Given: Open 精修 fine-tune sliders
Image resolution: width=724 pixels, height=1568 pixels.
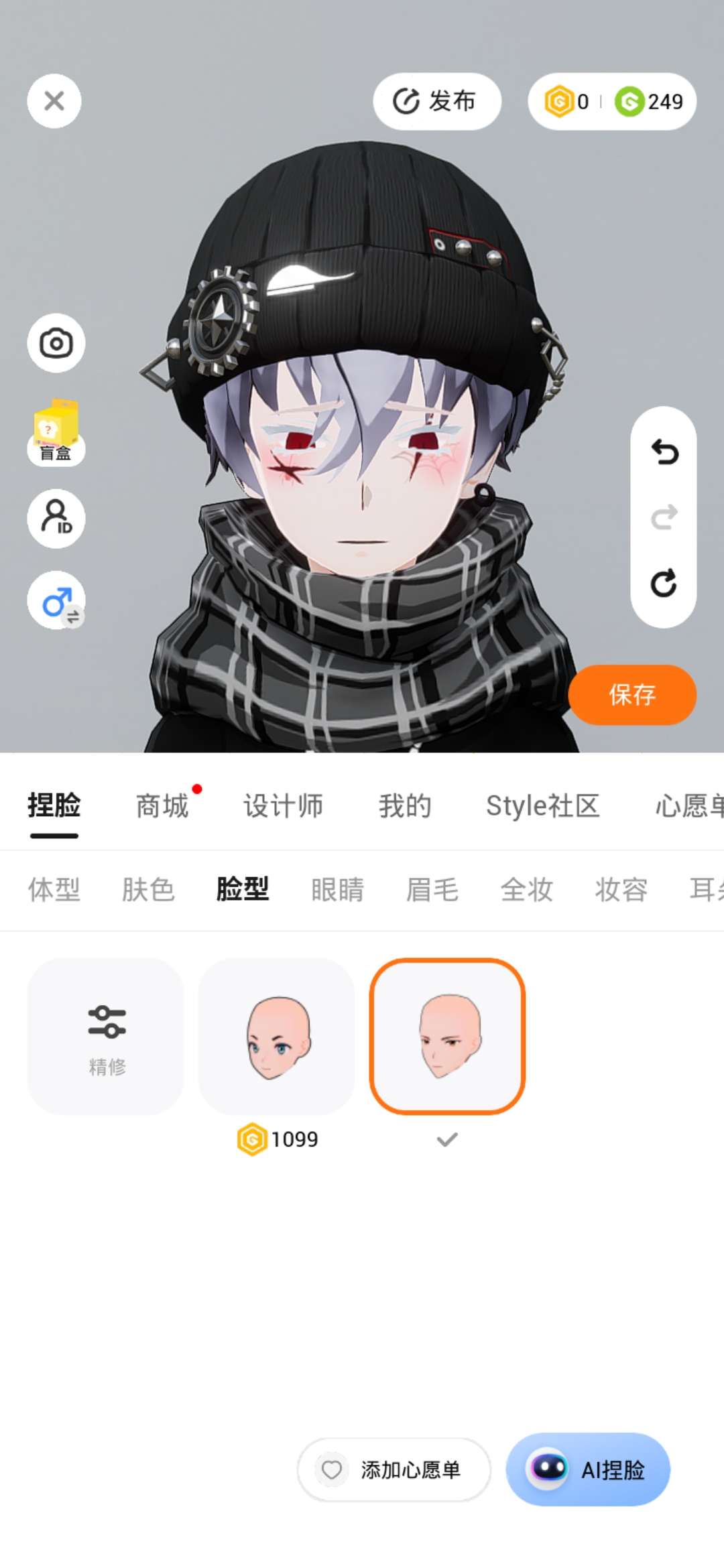Looking at the screenshot, I should [106, 1036].
